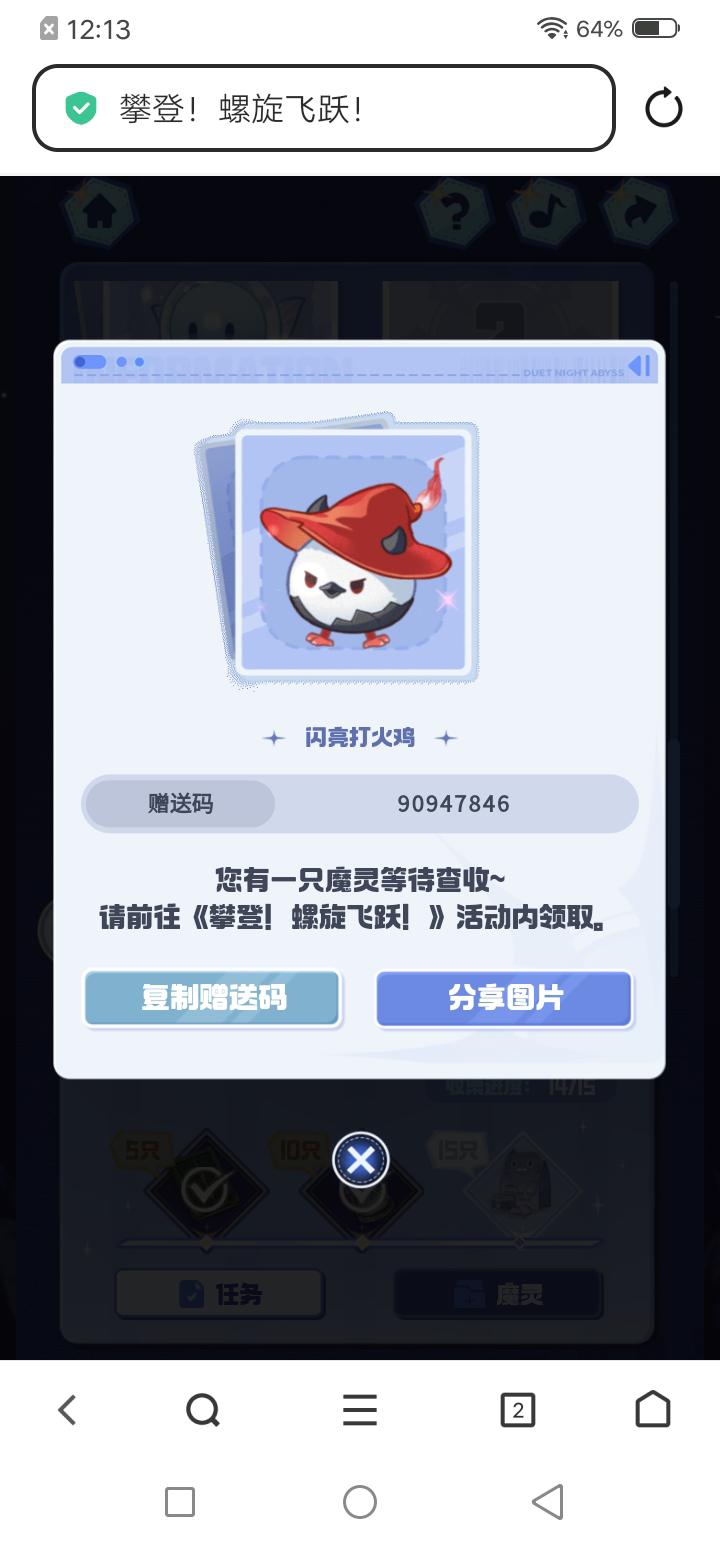This screenshot has width=720, height=1544.
Task: Share the image via 分享图片
Action: 504,998
